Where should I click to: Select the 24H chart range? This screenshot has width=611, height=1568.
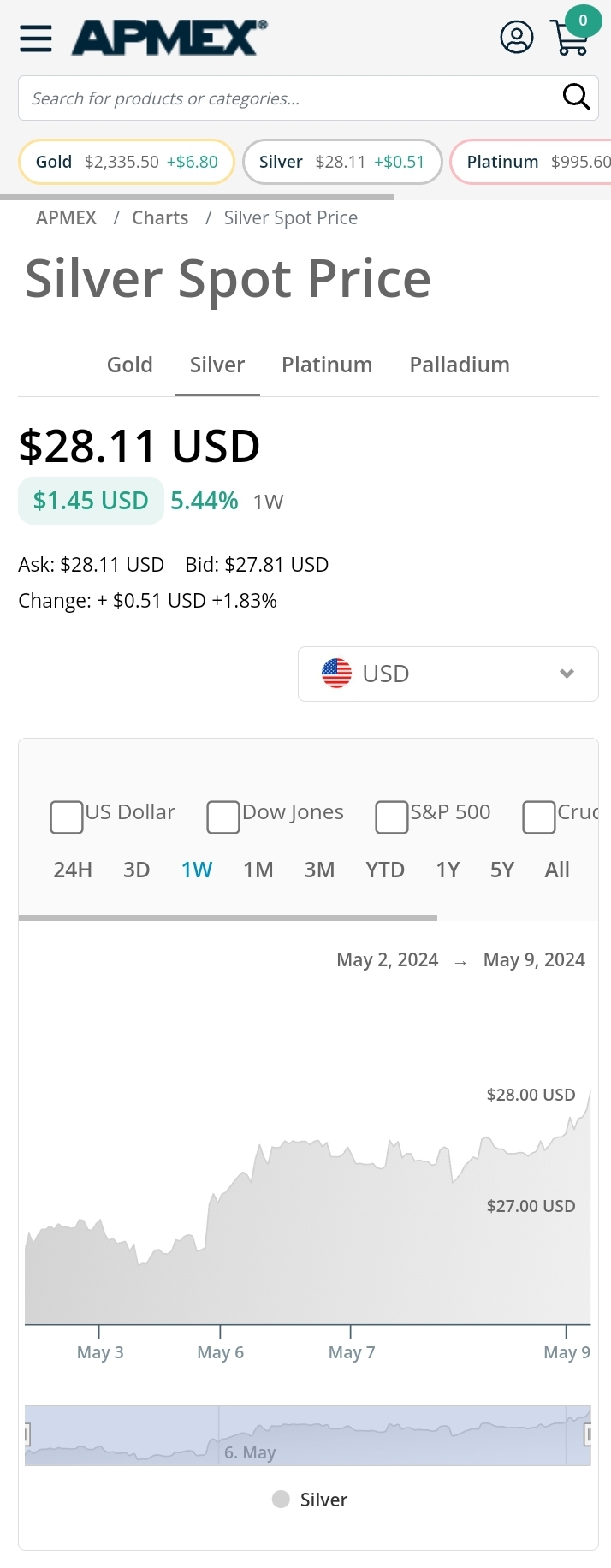coord(73,870)
